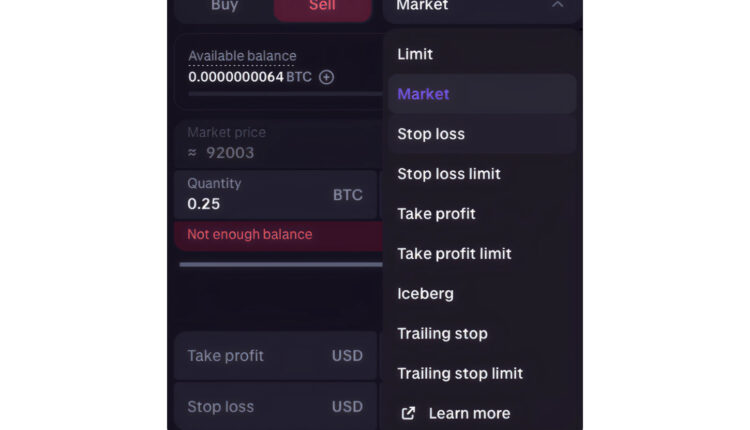The height and width of the screenshot is (430, 750).
Task: Tap the Stop loss USD field
Action: [275, 407]
